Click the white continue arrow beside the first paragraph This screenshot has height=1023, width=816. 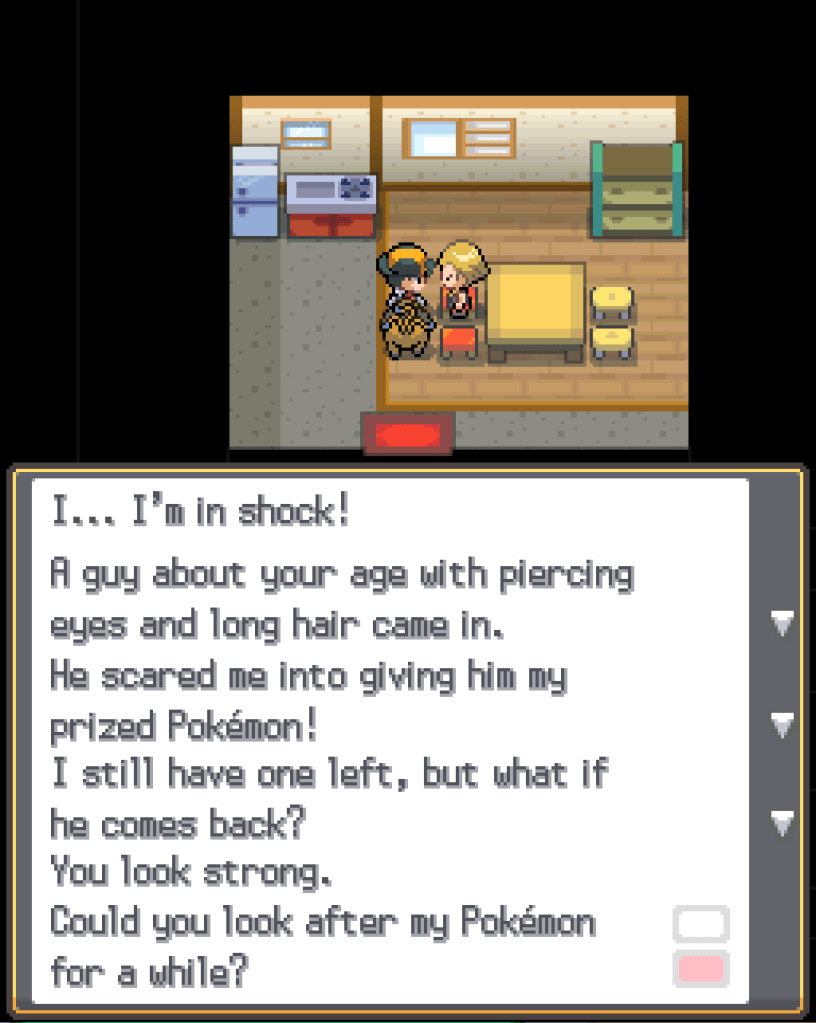click(781, 623)
